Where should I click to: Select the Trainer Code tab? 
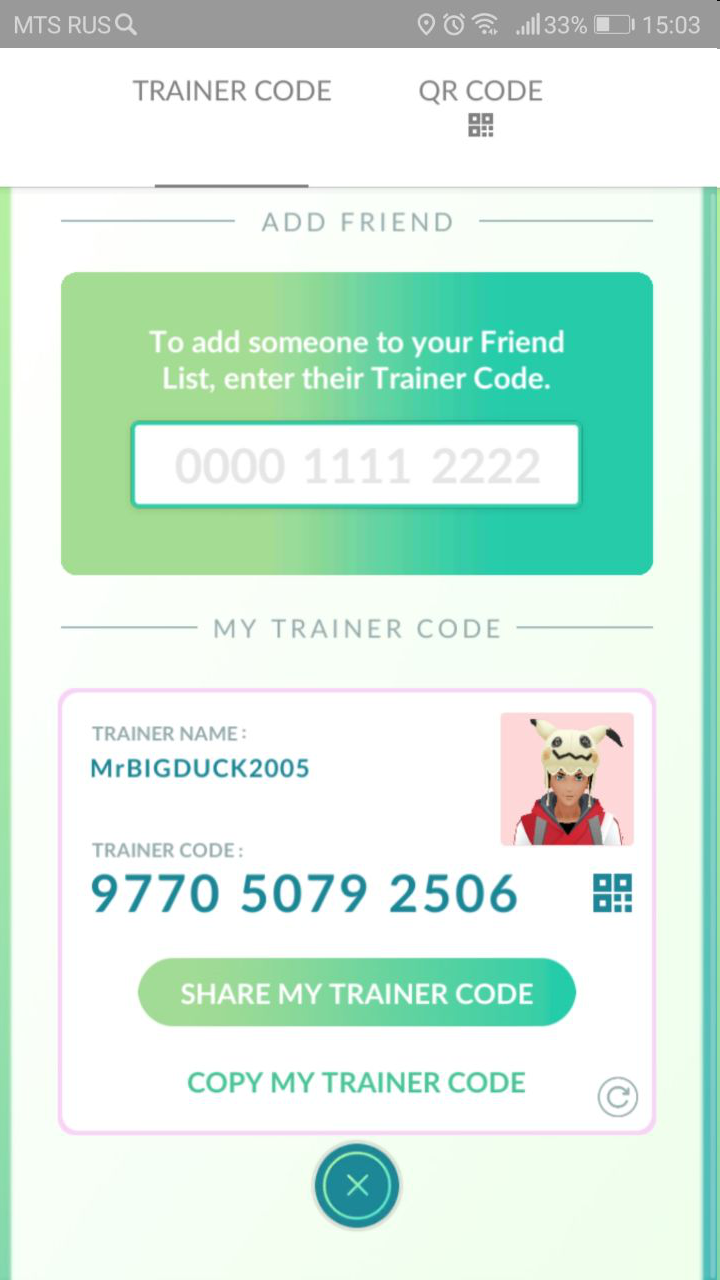point(232,92)
